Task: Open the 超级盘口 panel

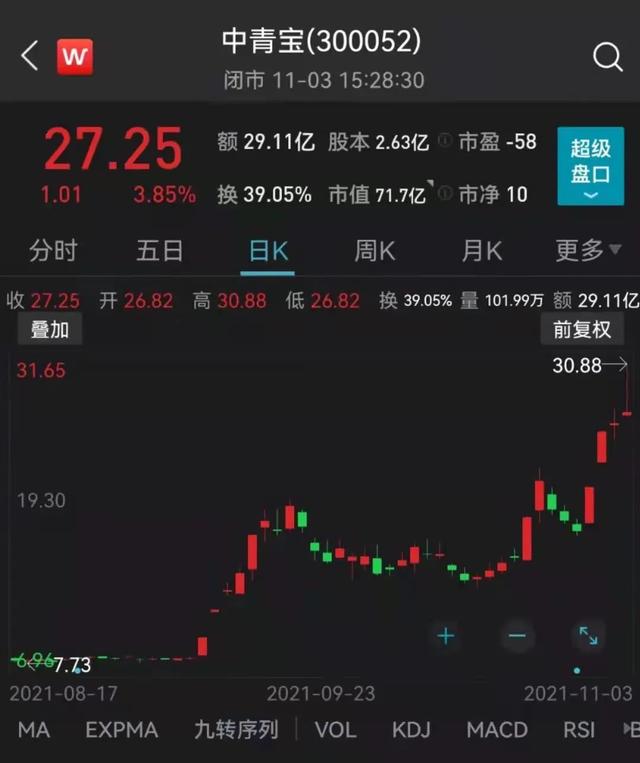Action: pos(590,166)
